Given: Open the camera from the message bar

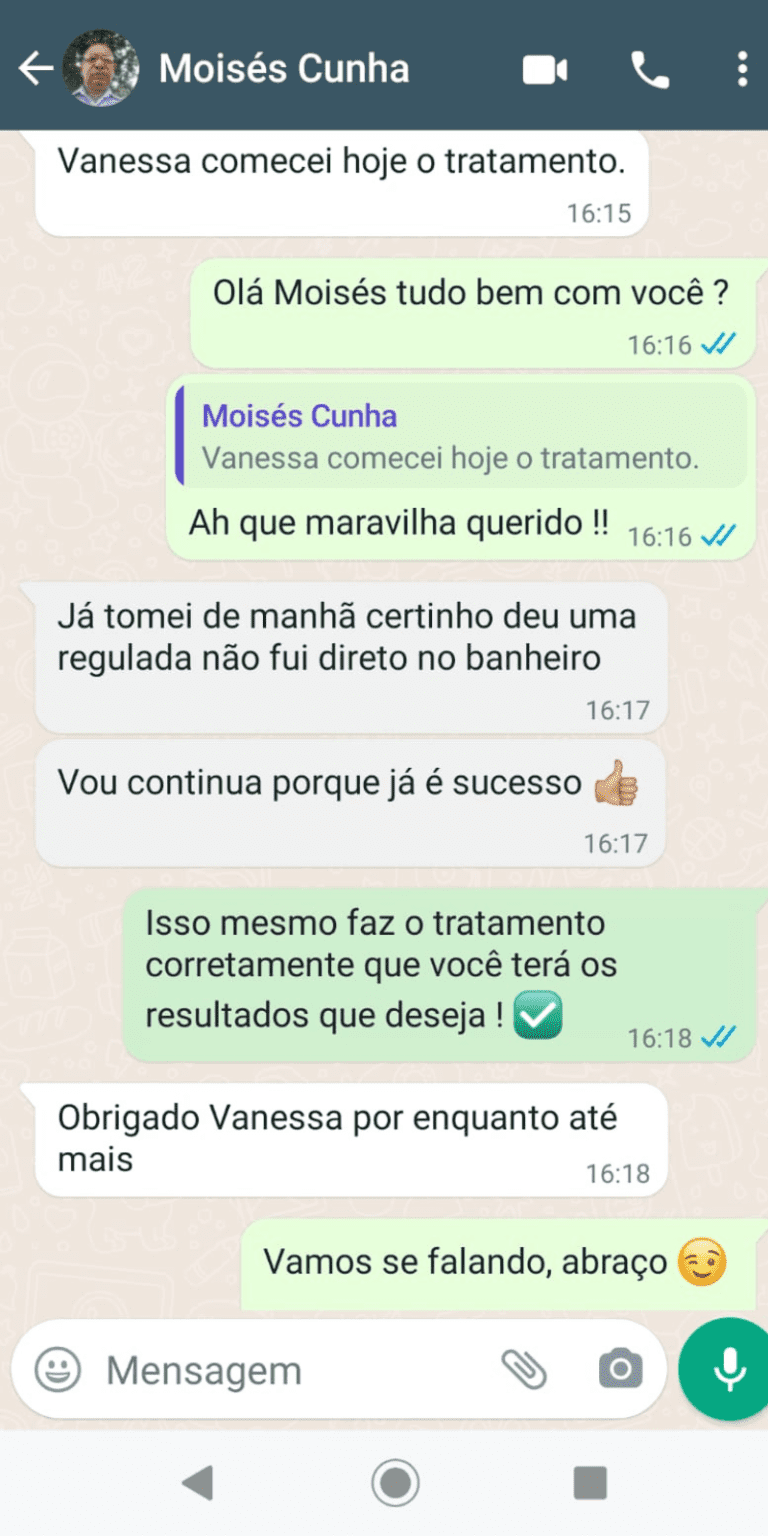Looking at the screenshot, I should 620,1369.
